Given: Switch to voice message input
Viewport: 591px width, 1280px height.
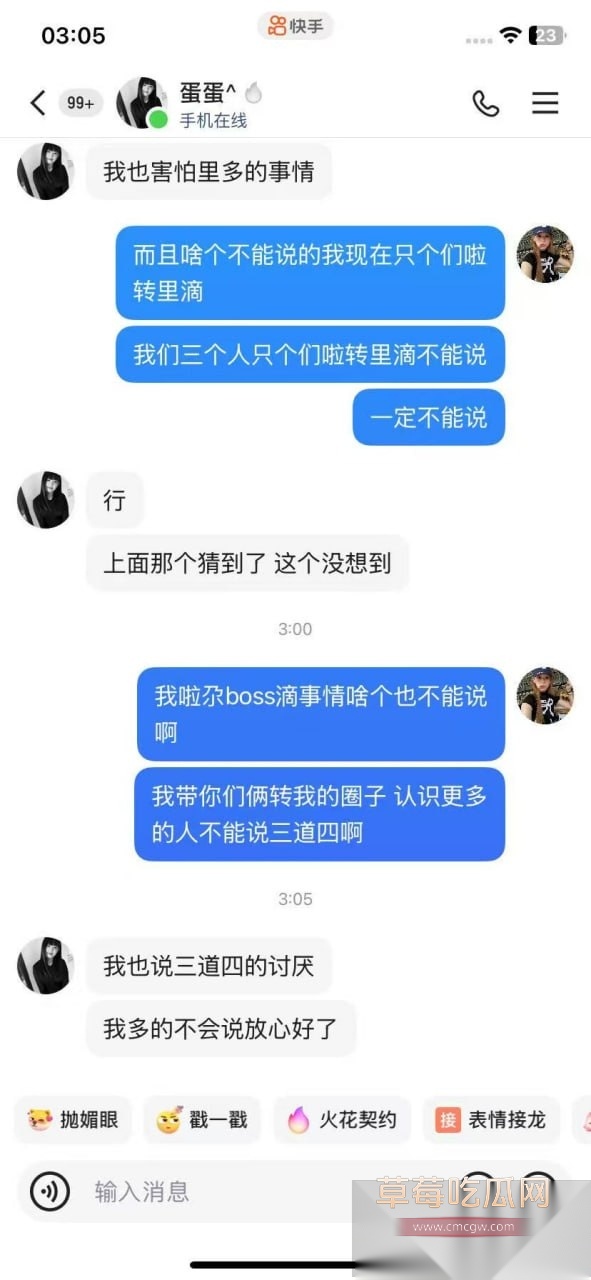Looking at the screenshot, I should [x=50, y=1191].
